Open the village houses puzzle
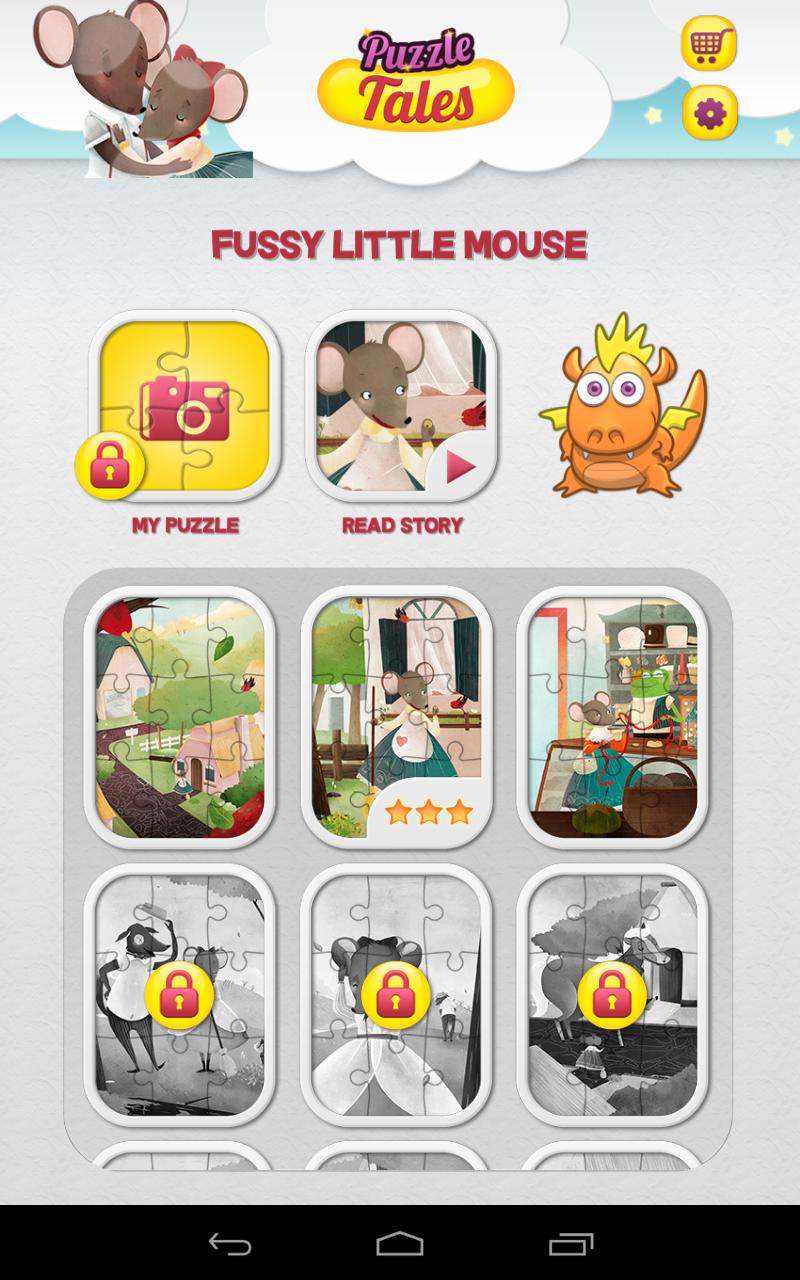Image resolution: width=800 pixels, height=1280 pixels. (180, 717)
